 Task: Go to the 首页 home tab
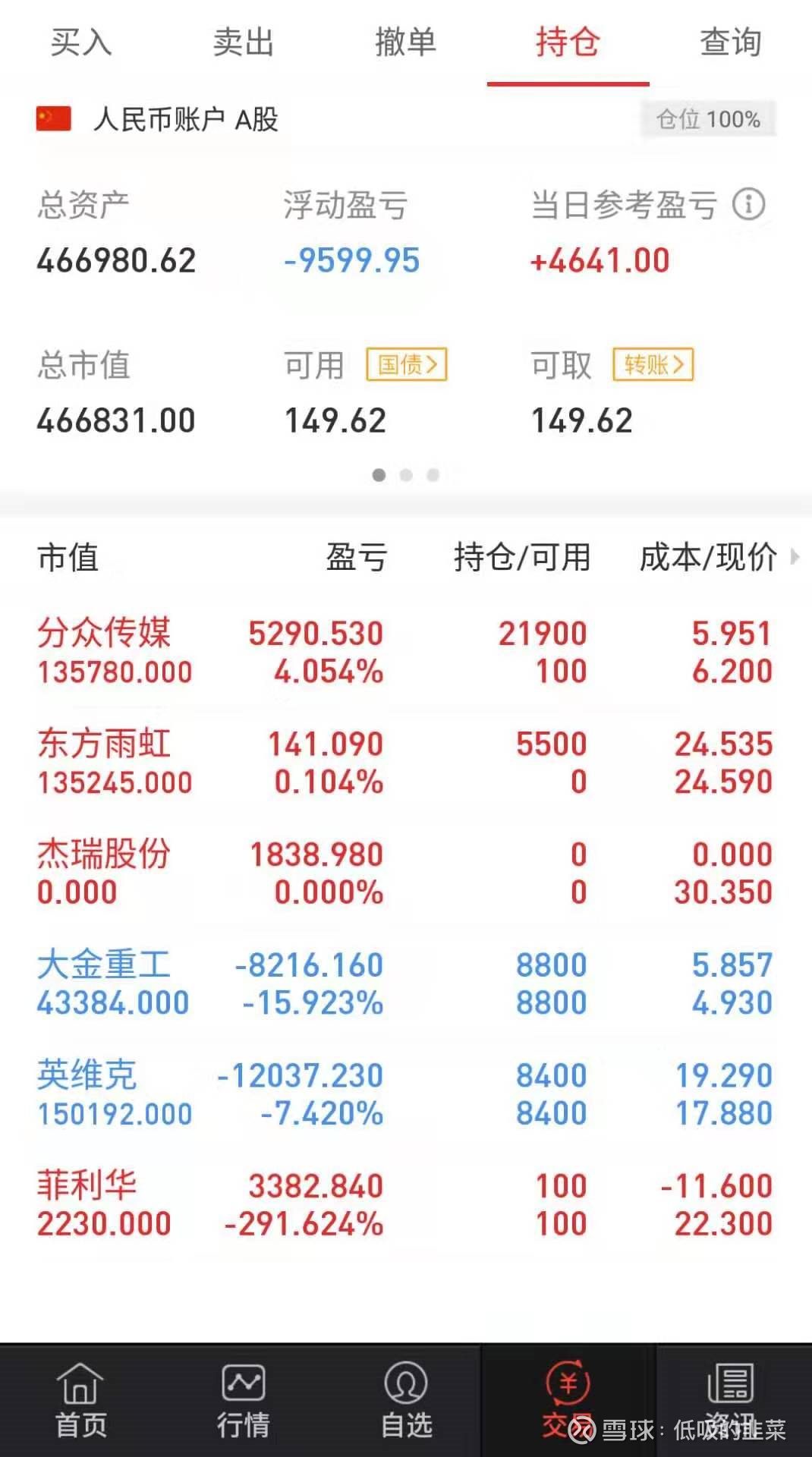(x=81, y=1401)
